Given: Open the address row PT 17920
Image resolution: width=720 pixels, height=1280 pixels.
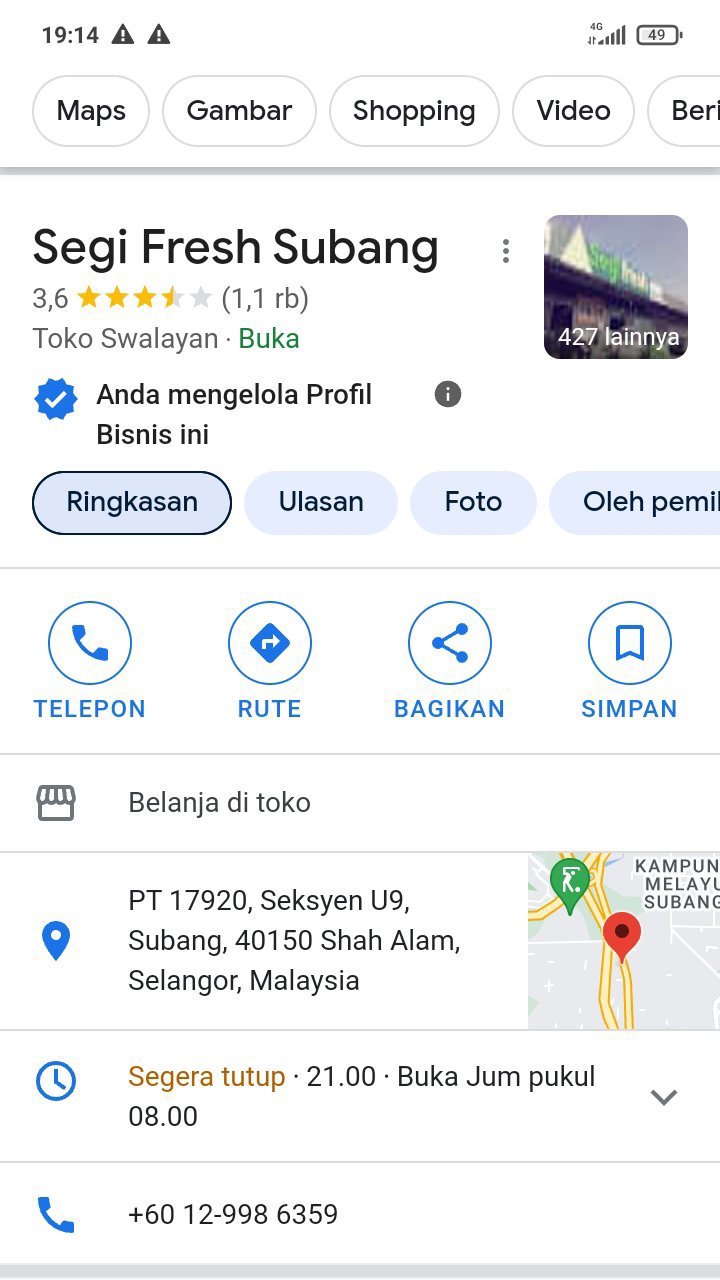Looking at the screenshot, I should tap(295, 940).
